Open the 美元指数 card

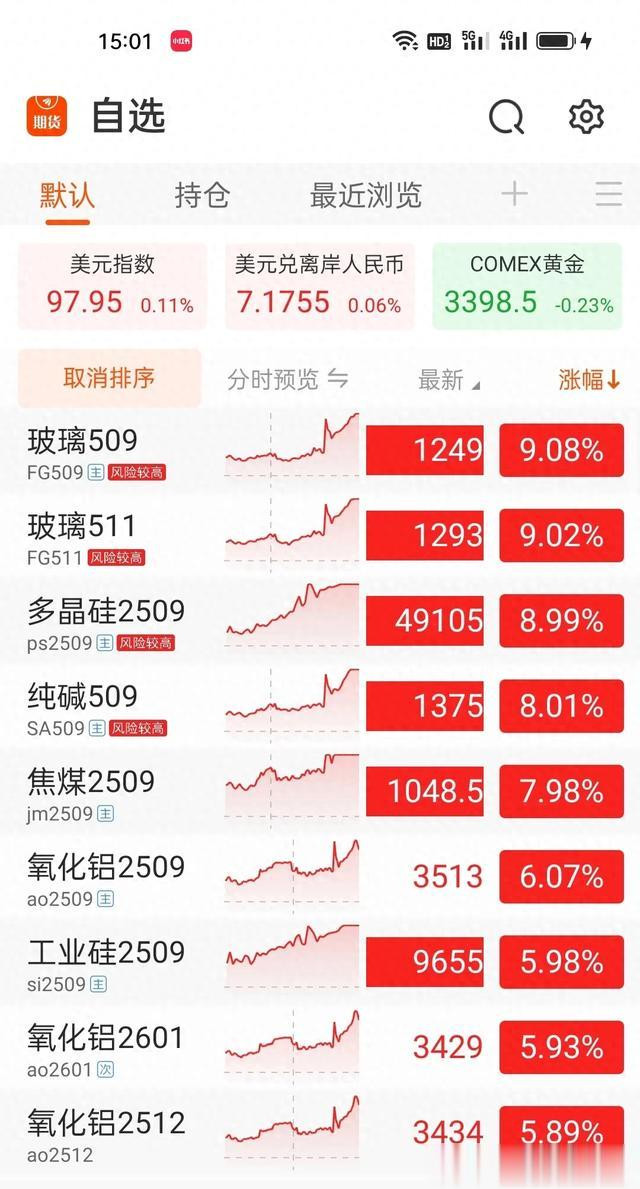(112, 286)
